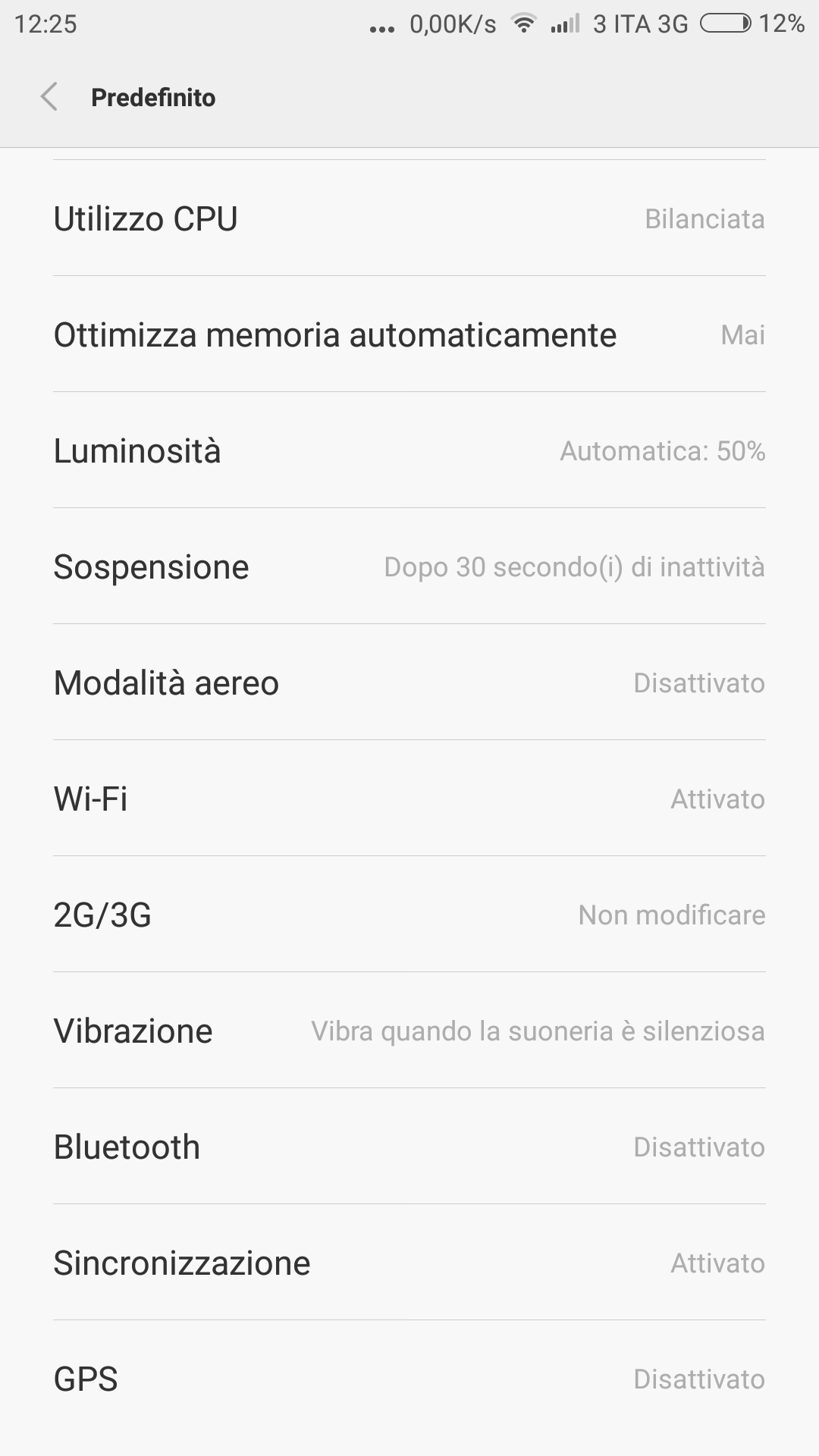The height and width of the screenshot is (1456, 819).
Task: Select the GPS row
Action: click(409, 1379)
